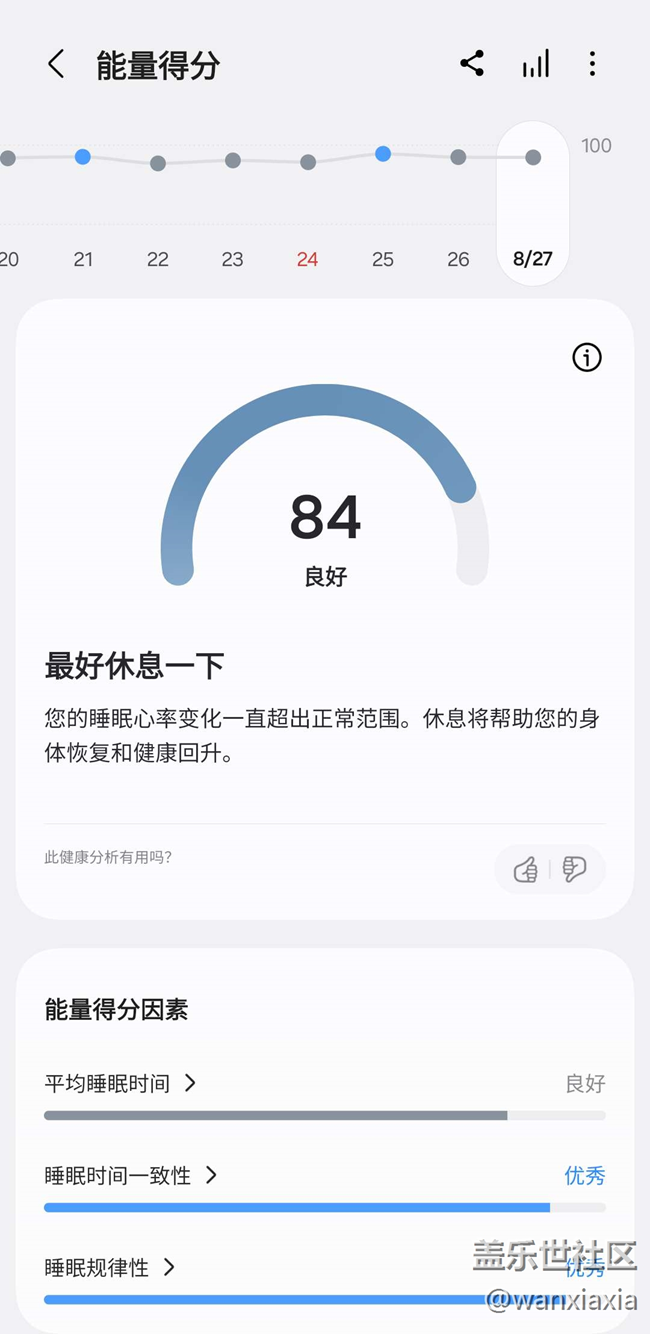Go back from the 能量得分 screen
This screenshot has height=1334, width=650.
(56, 65)
